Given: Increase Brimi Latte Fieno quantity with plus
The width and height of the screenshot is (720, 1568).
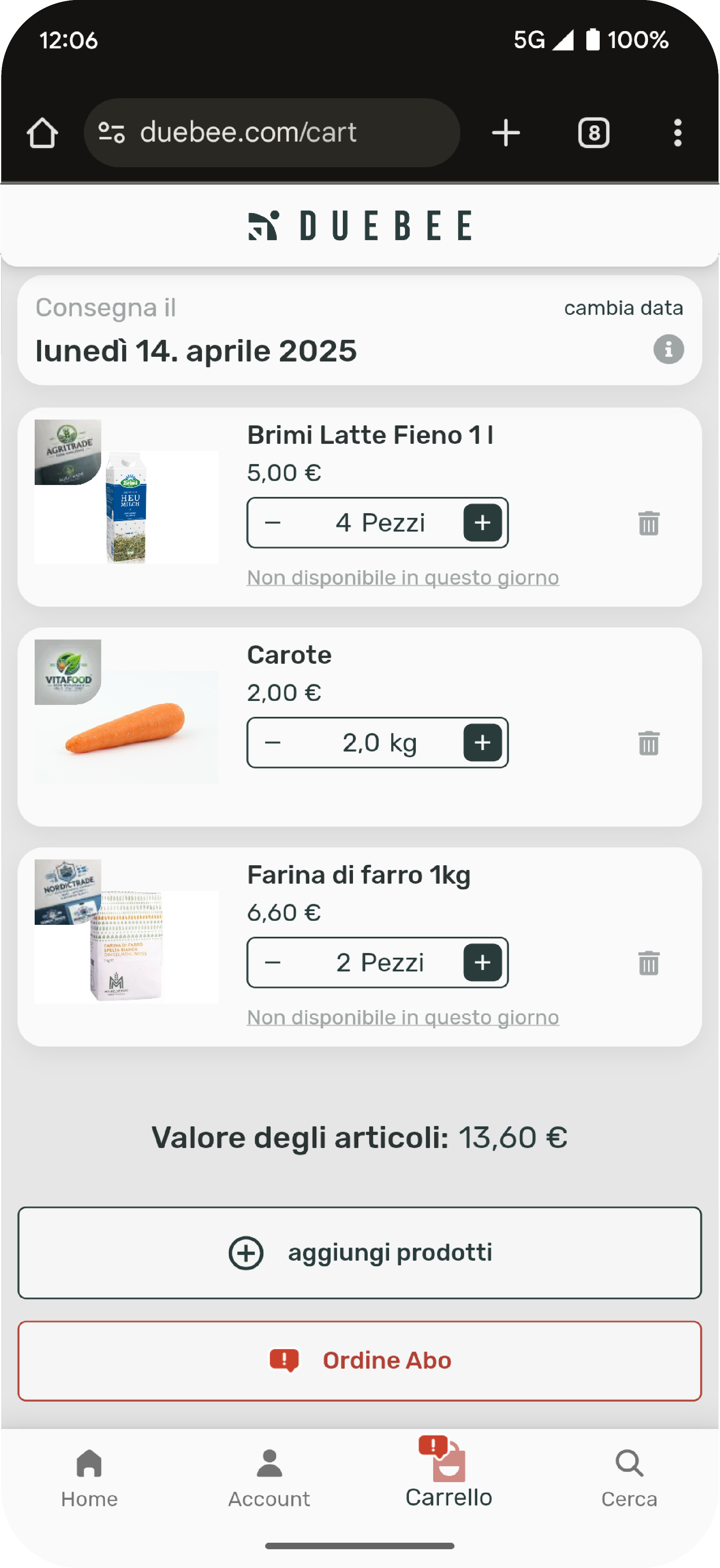Looking at the screenshot, I should click(482, 523).
